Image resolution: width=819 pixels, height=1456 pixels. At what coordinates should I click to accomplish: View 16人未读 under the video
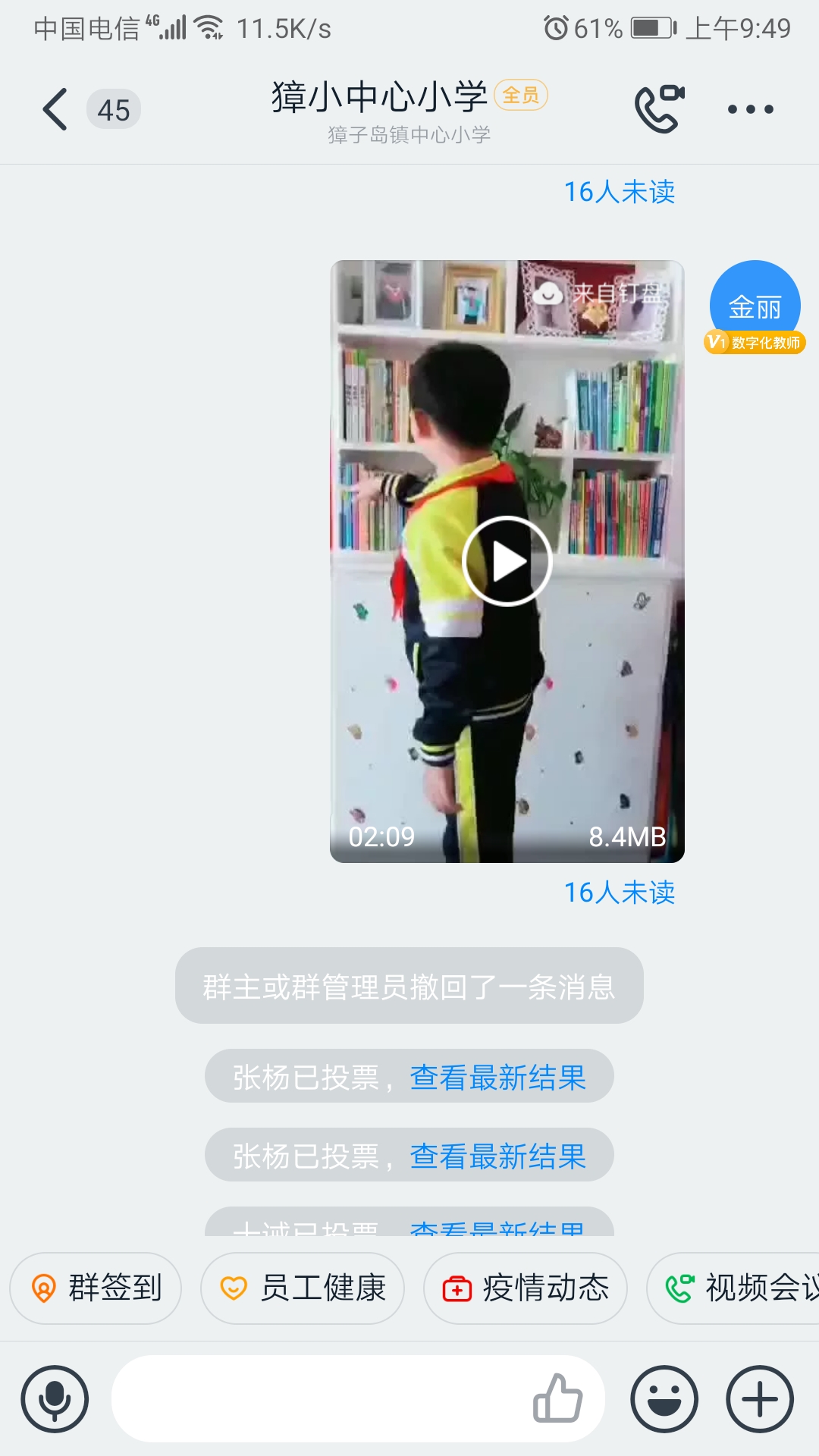tap(620, 893)
